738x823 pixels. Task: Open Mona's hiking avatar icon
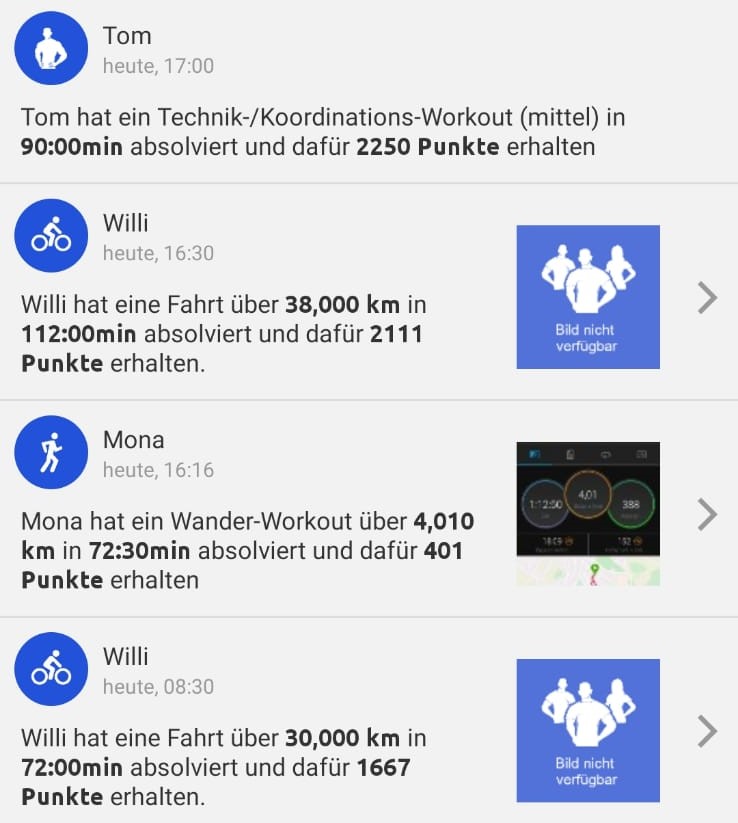pos(51,453)
